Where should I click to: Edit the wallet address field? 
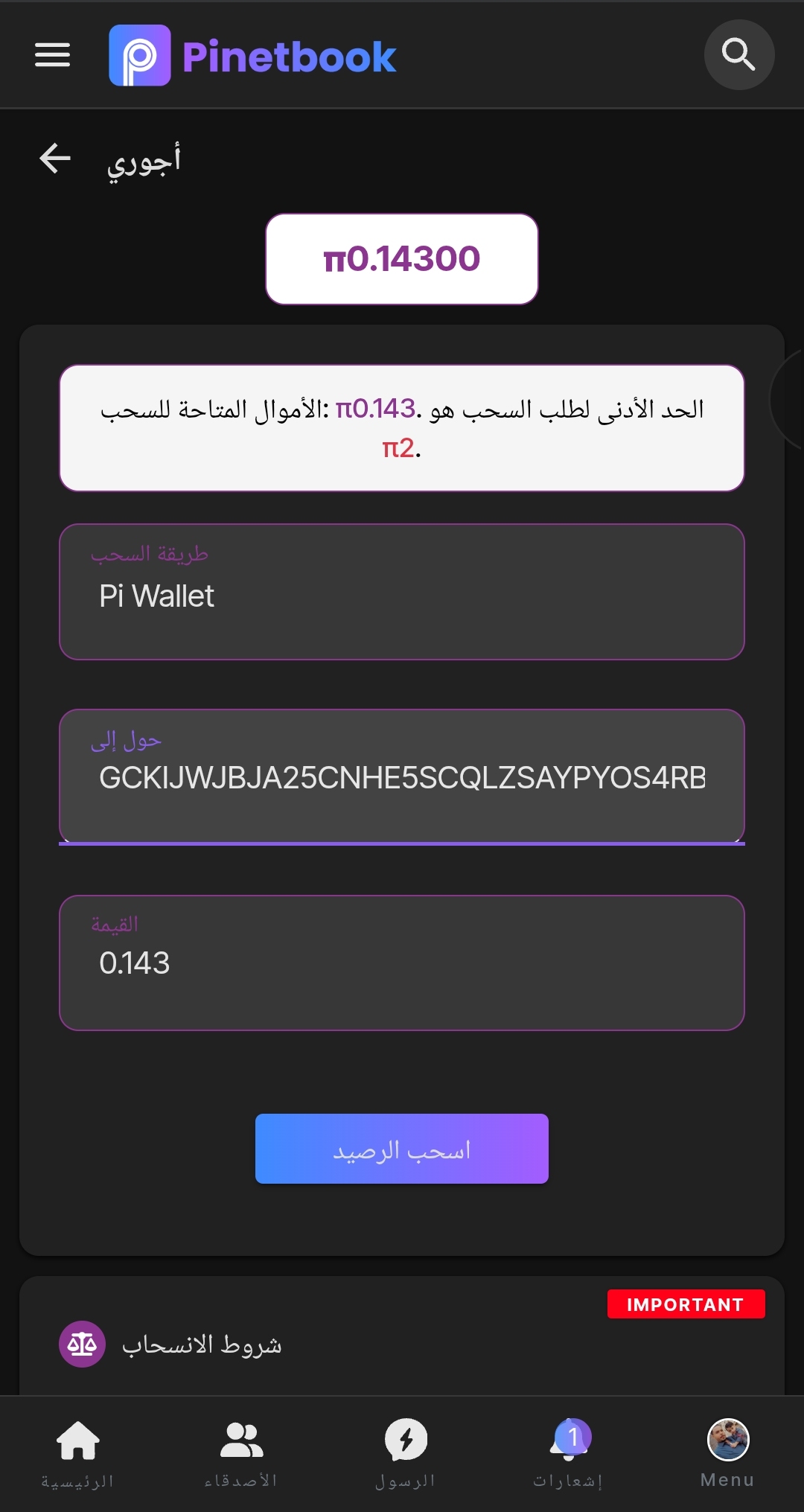coord(402,777)
